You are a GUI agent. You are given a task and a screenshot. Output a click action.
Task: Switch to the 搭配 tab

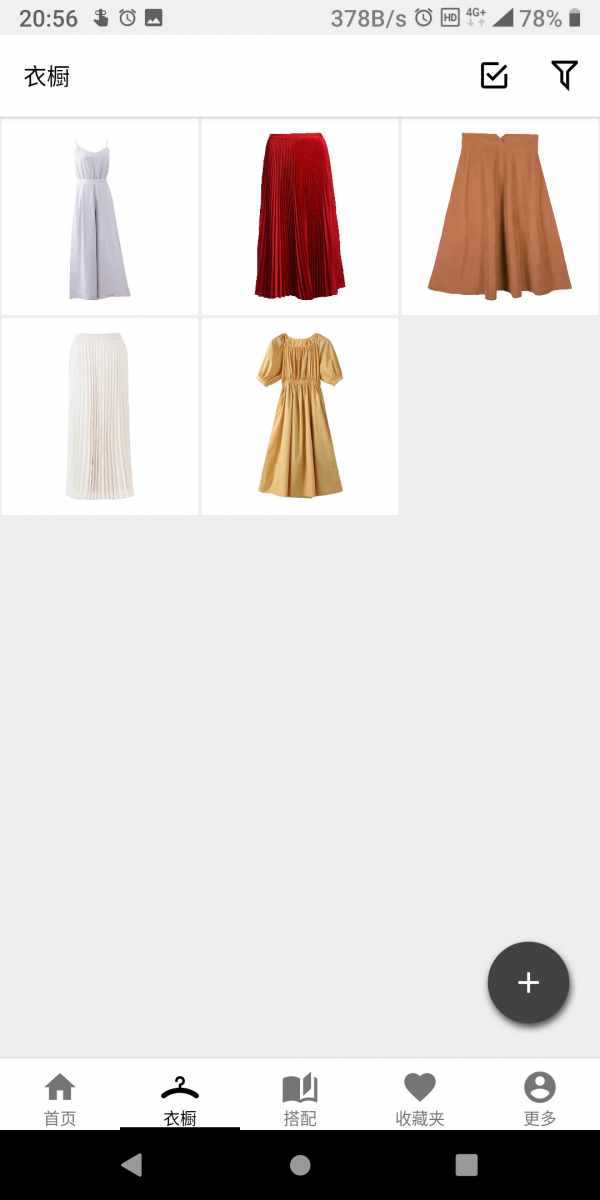point(300,1098)
